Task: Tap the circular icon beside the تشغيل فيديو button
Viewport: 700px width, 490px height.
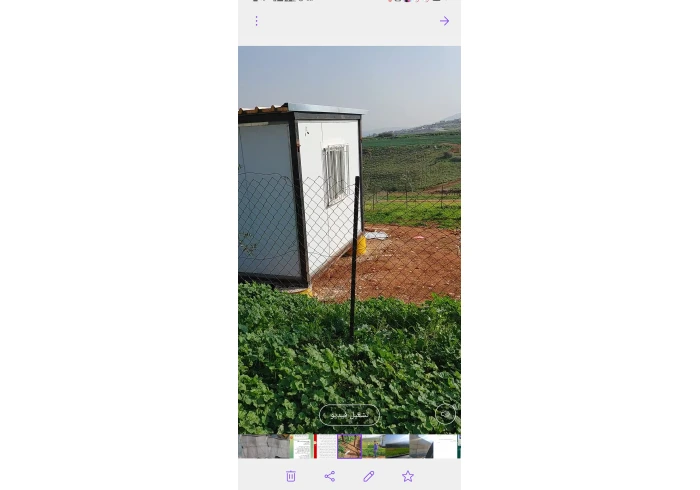Action: (445, 413)
